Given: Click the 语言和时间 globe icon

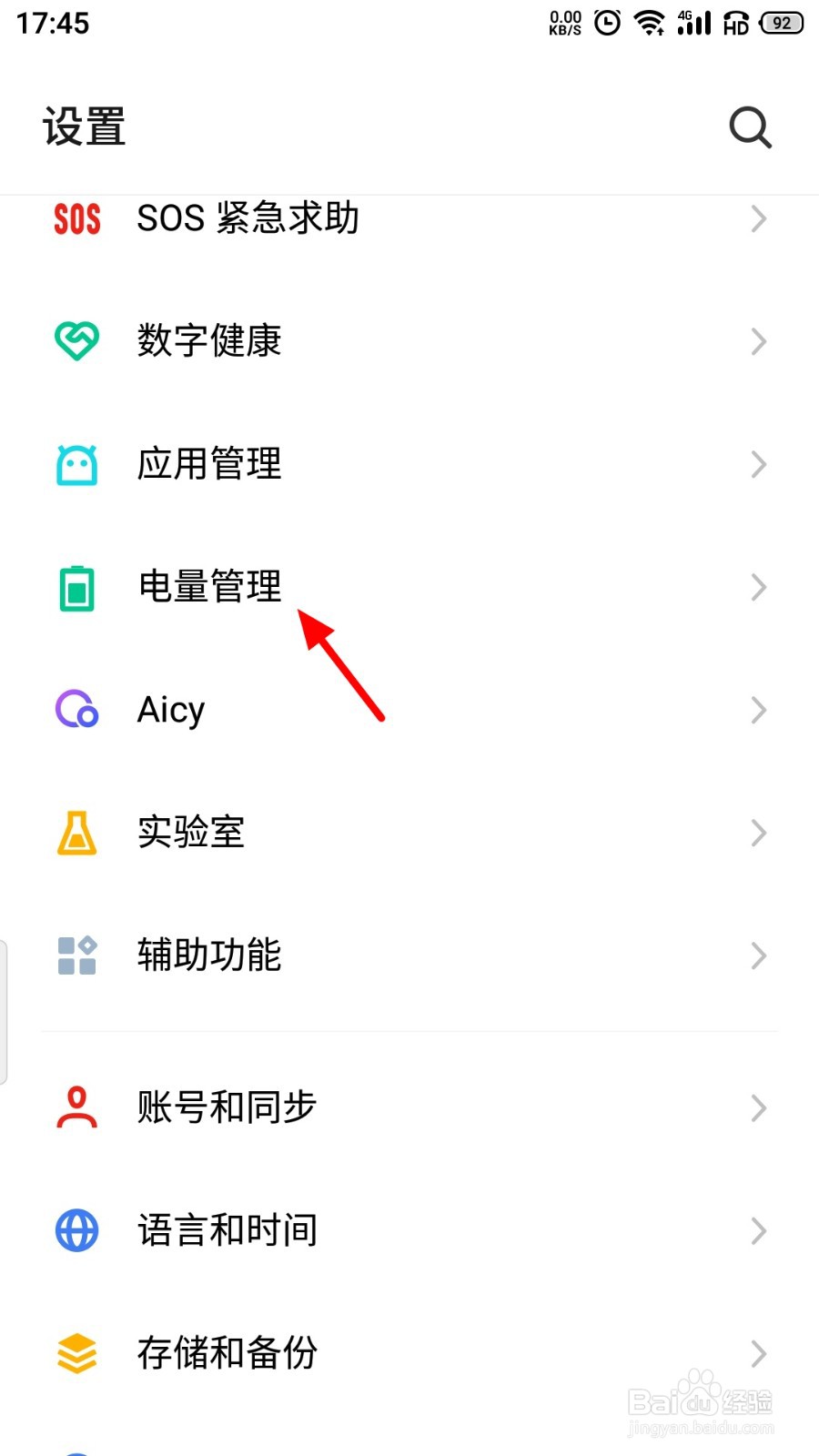Looking at the screenshot, I should click(x=76, y=1230).
